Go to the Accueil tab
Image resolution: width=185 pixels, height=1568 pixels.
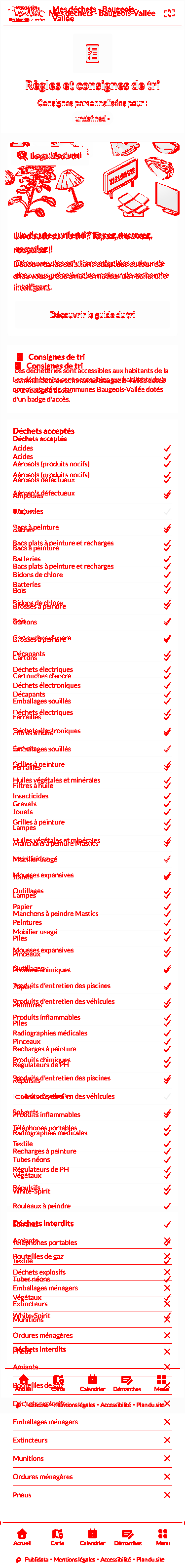[23, 1537]
